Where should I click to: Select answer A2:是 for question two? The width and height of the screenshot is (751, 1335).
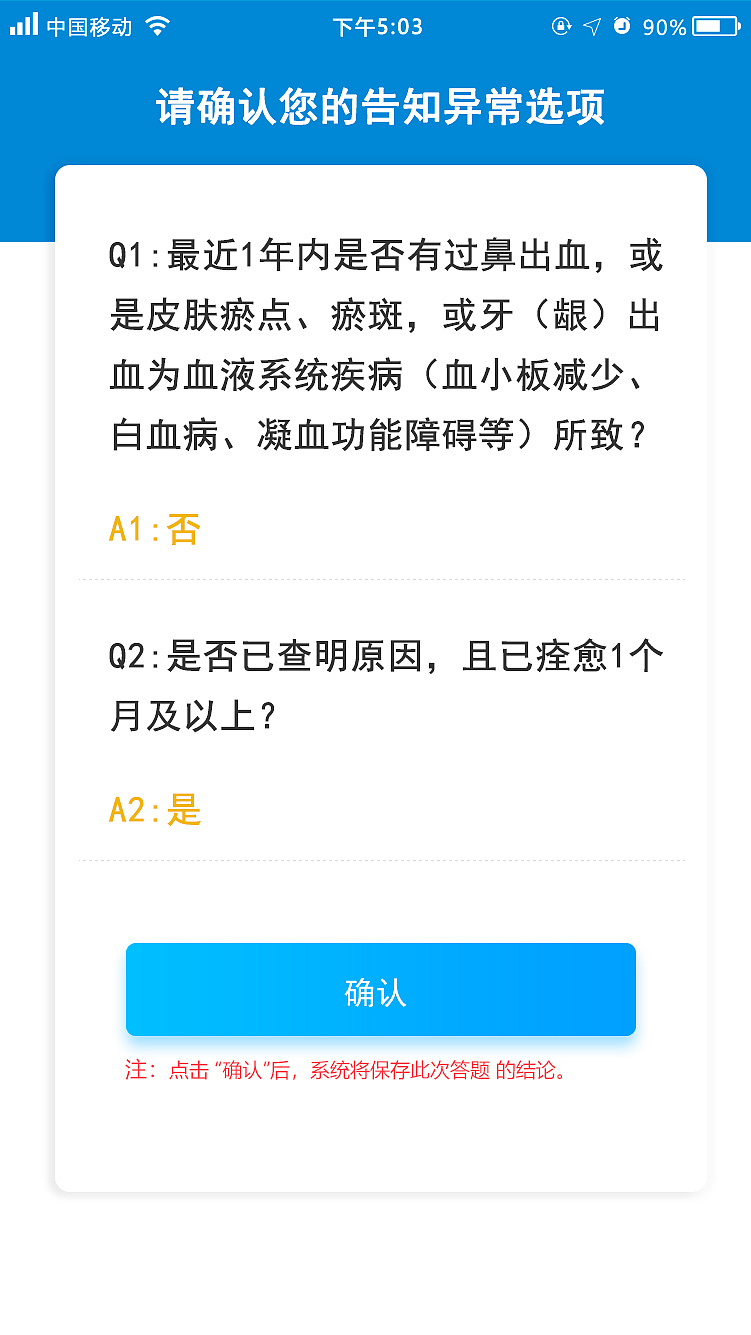[155, 810]
